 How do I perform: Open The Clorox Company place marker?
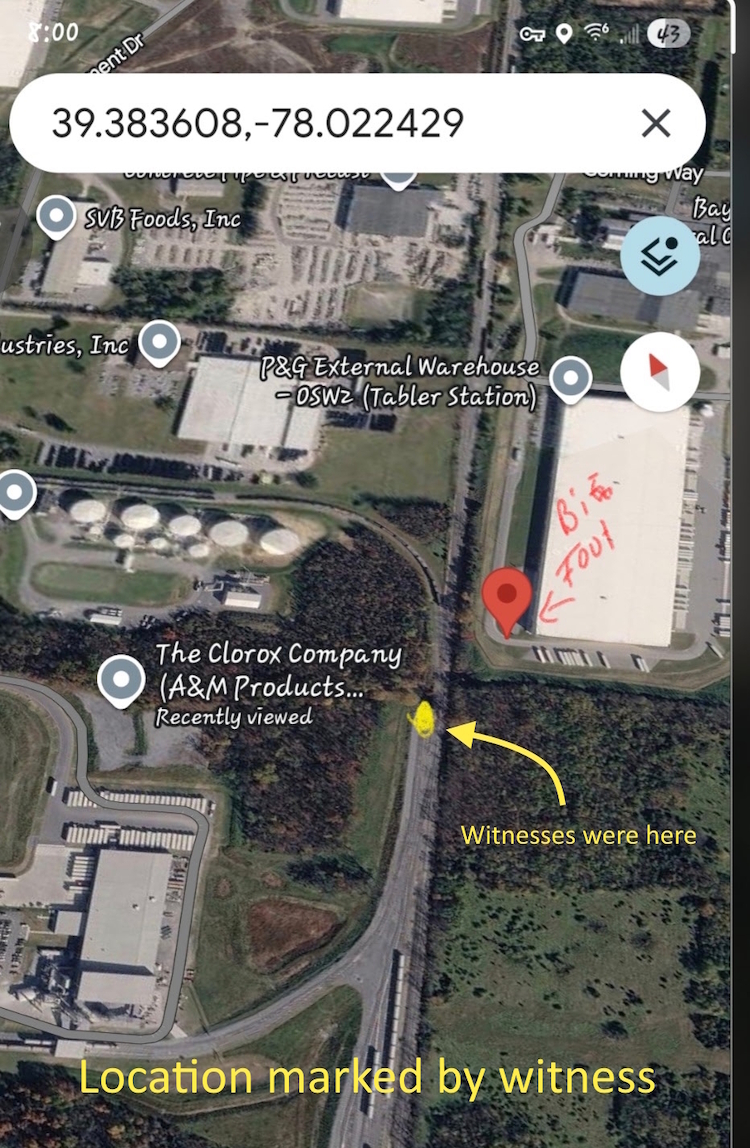122,680
